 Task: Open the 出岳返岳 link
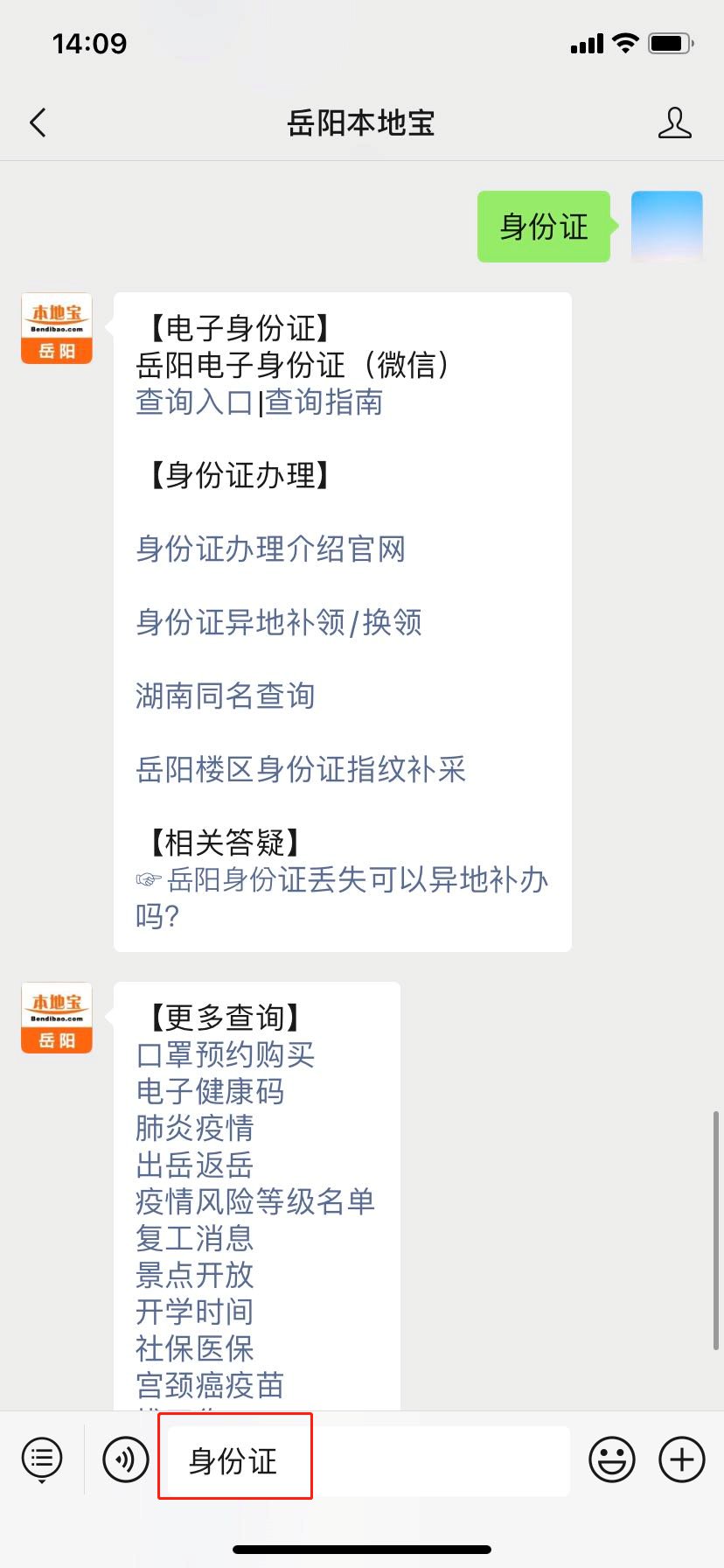click(x=194, y=1165)
